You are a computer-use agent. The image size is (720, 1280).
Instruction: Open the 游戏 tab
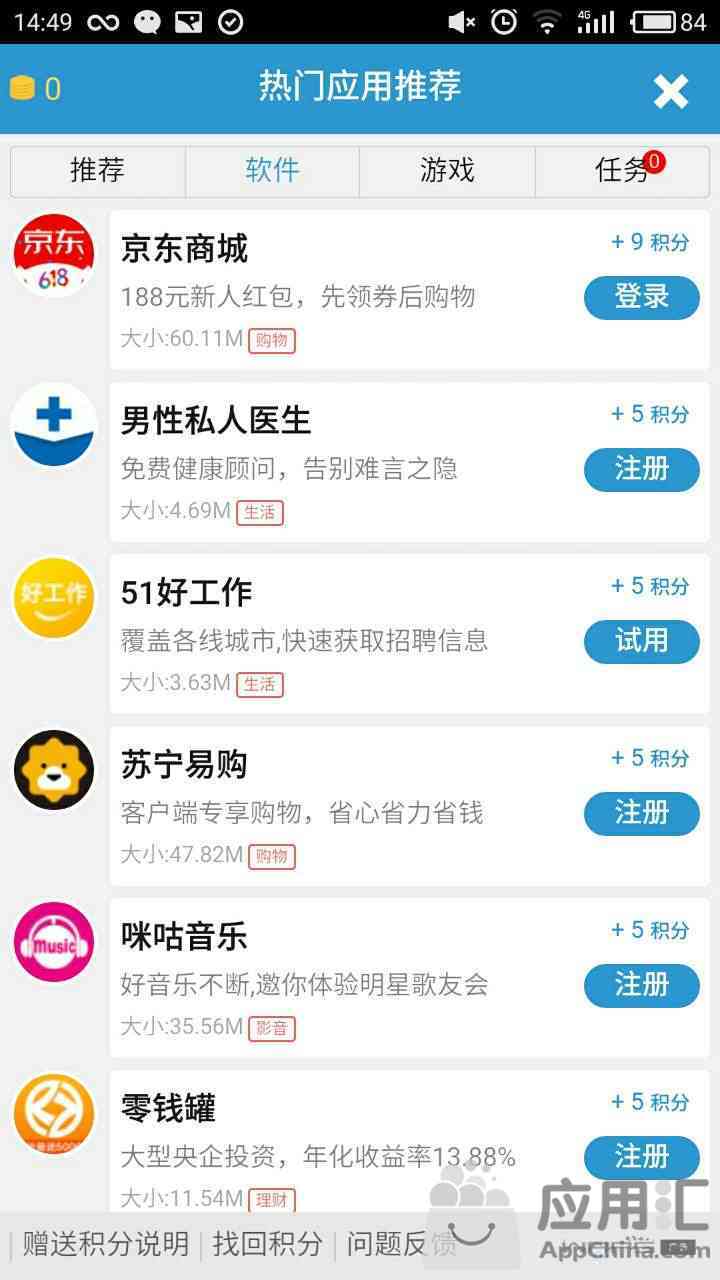click(x=447, y=171)
